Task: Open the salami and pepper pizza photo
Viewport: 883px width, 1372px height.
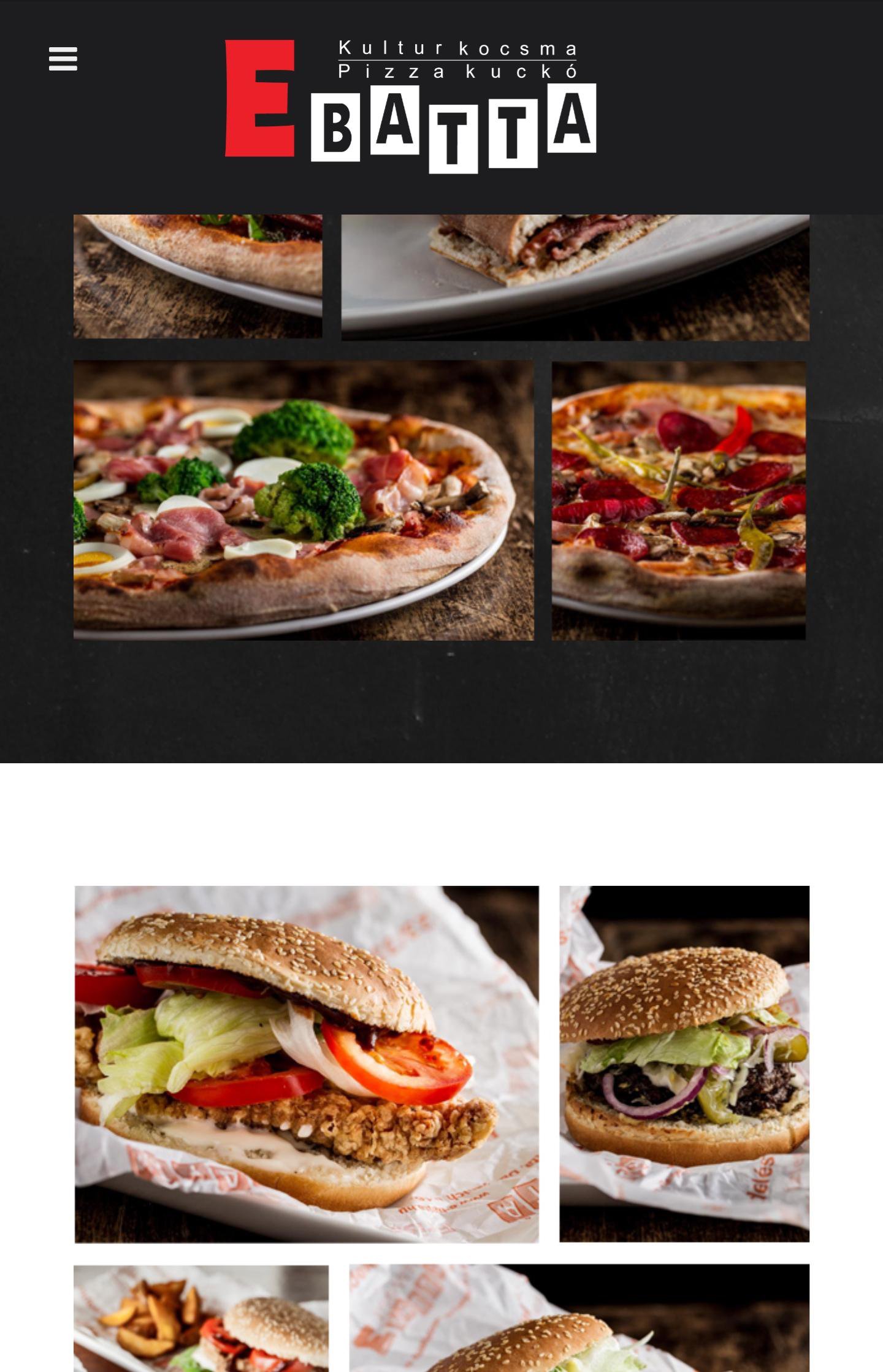Action: (679, 501)
